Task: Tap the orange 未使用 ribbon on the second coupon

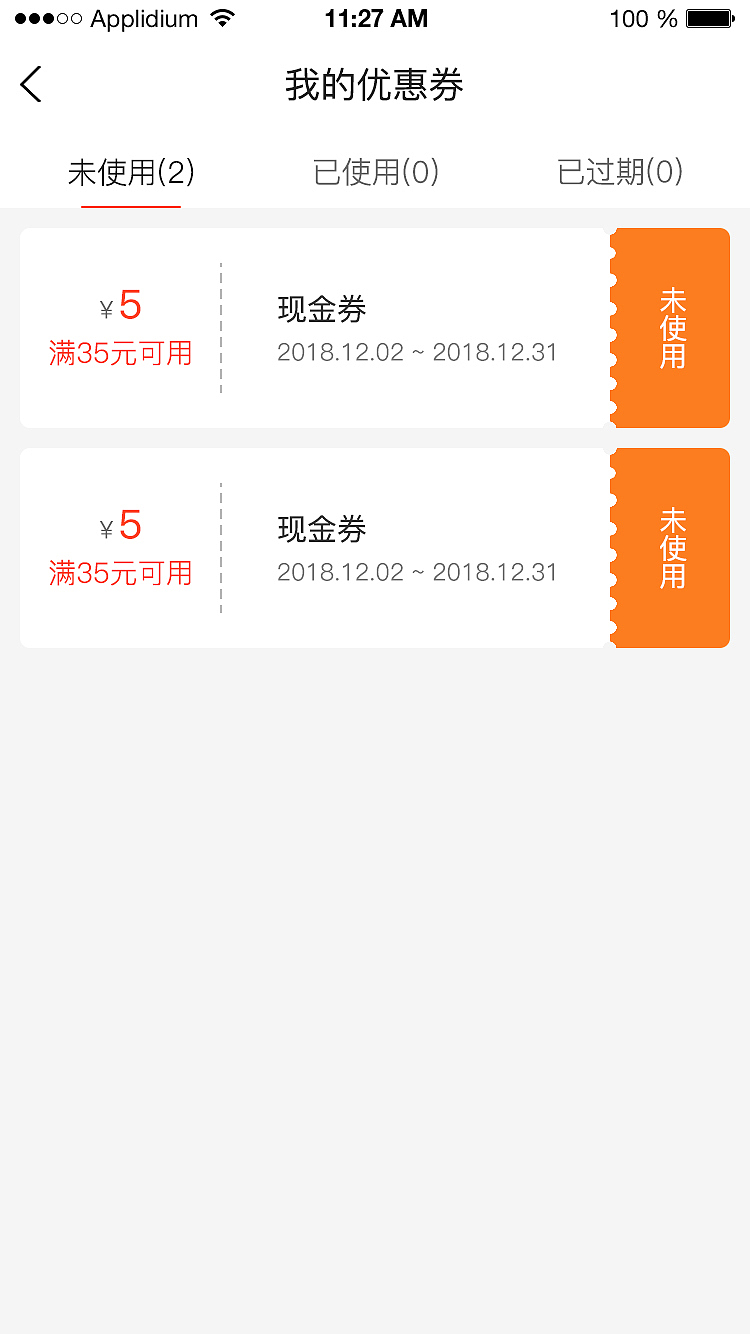Action: coord(668,547)
